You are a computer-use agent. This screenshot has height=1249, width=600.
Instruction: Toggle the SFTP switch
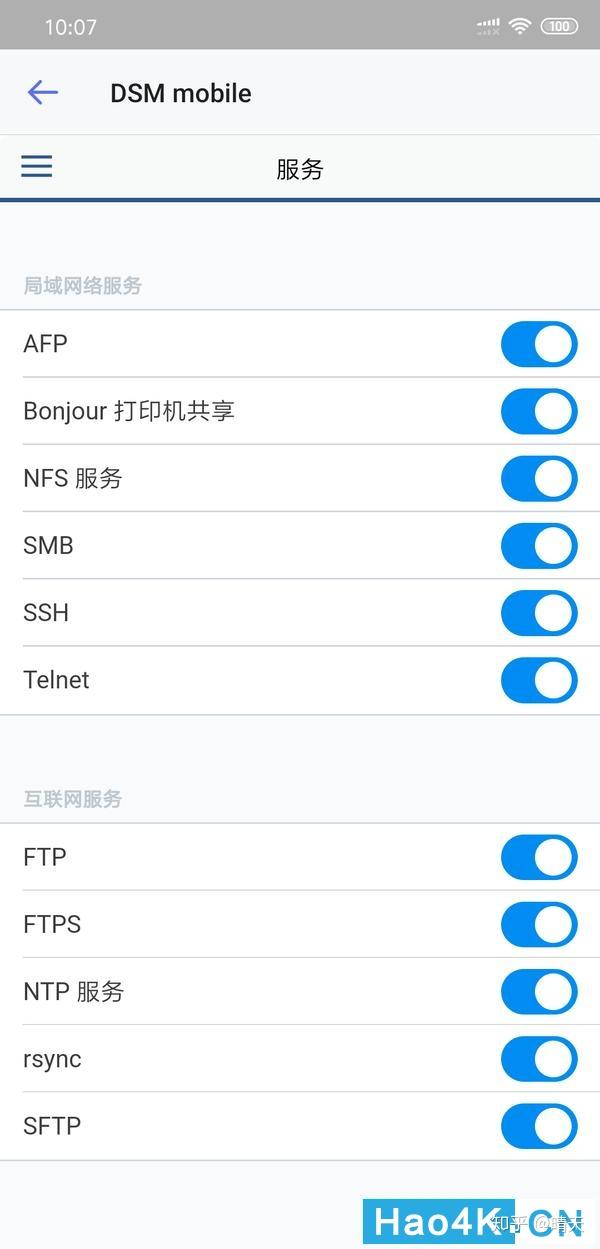tap(539, 1126)
